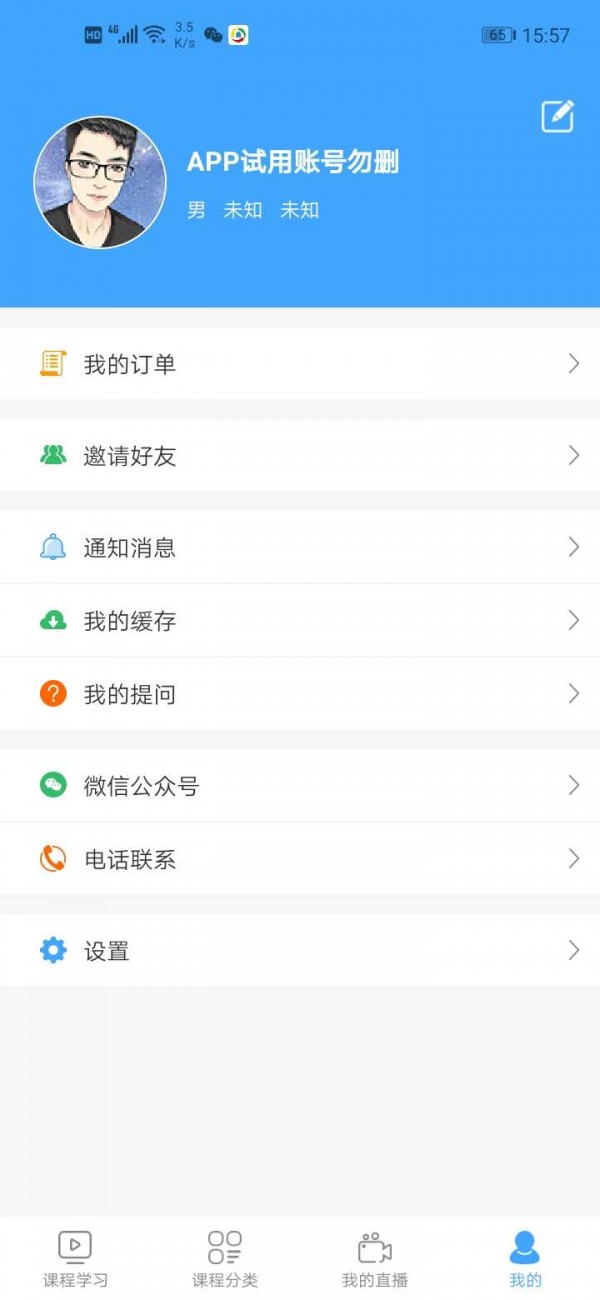600x1300 pixels.
Task: Open 我的订单 row
Action: pyautogui.click(x=300, y=364)
